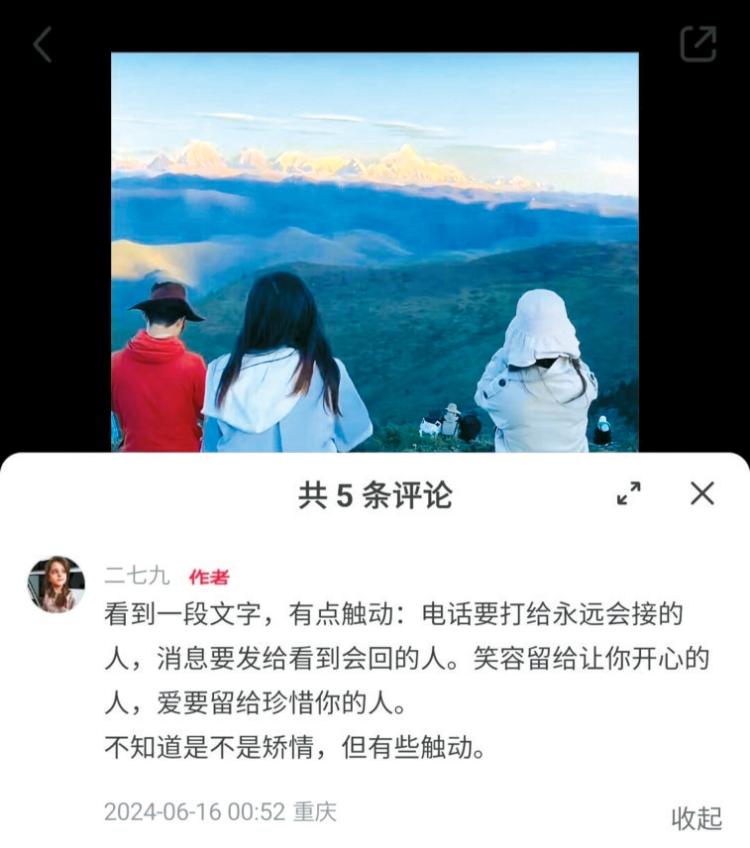Expand the comments panel to full screen
This screenshot has height=848, width=750.
pyautogui.click(x=629, y=493)
